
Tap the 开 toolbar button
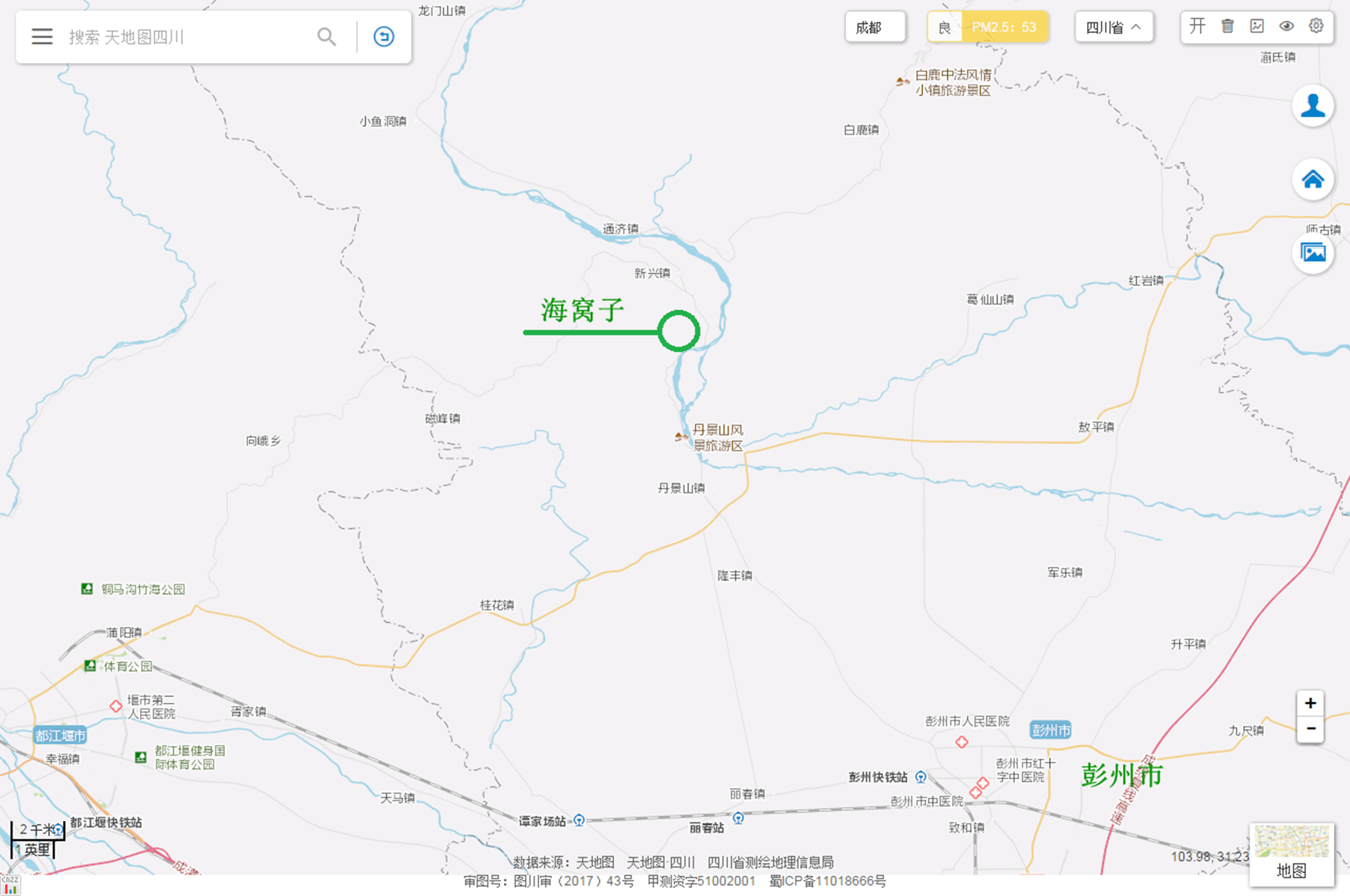point(1197,26)
